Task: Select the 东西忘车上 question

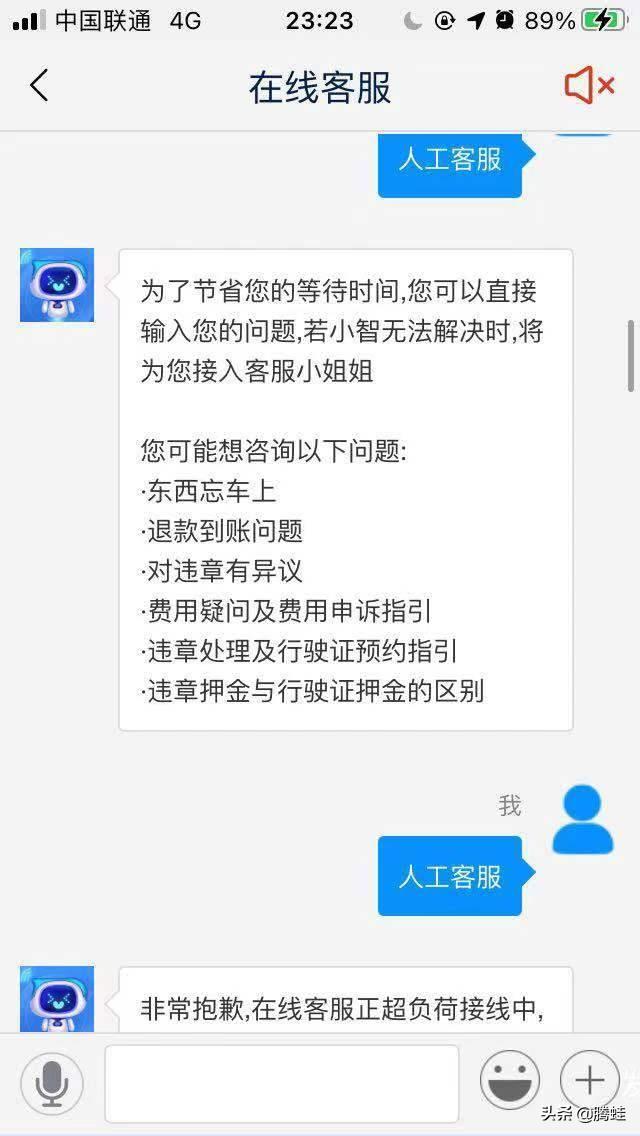Action: (209, 491)
